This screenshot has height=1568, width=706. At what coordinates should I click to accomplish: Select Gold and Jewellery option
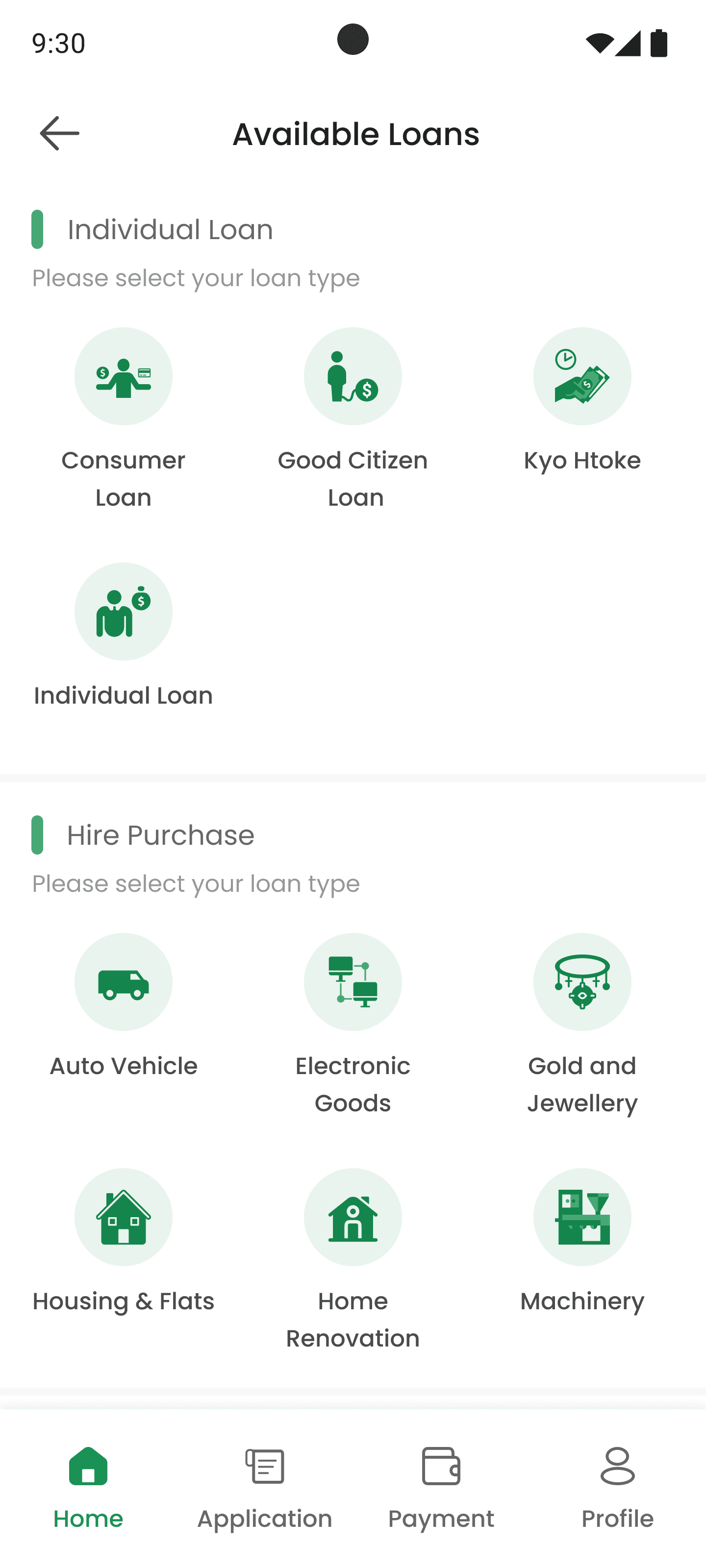click(582, 982)
